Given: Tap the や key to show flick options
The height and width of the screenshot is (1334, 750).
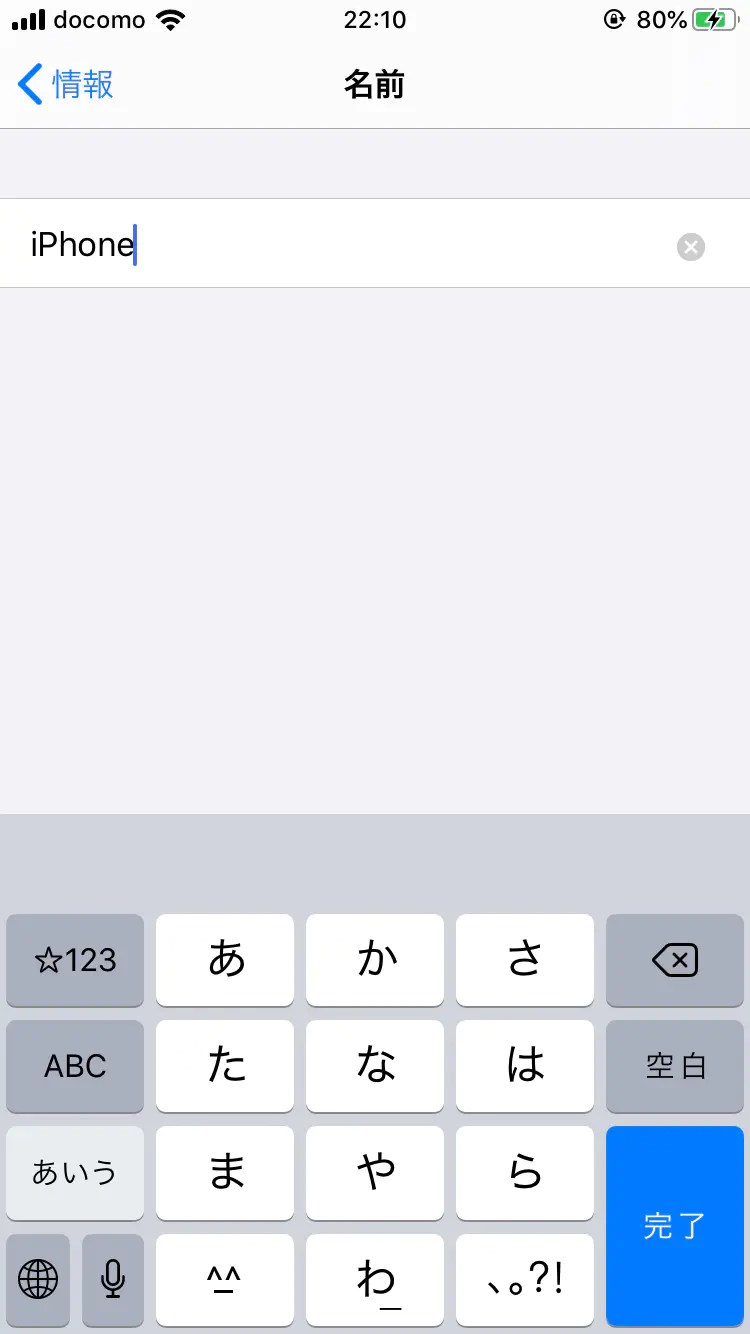Looking at the screenshot, I should pyautogui.click(x=375, y=1173).
